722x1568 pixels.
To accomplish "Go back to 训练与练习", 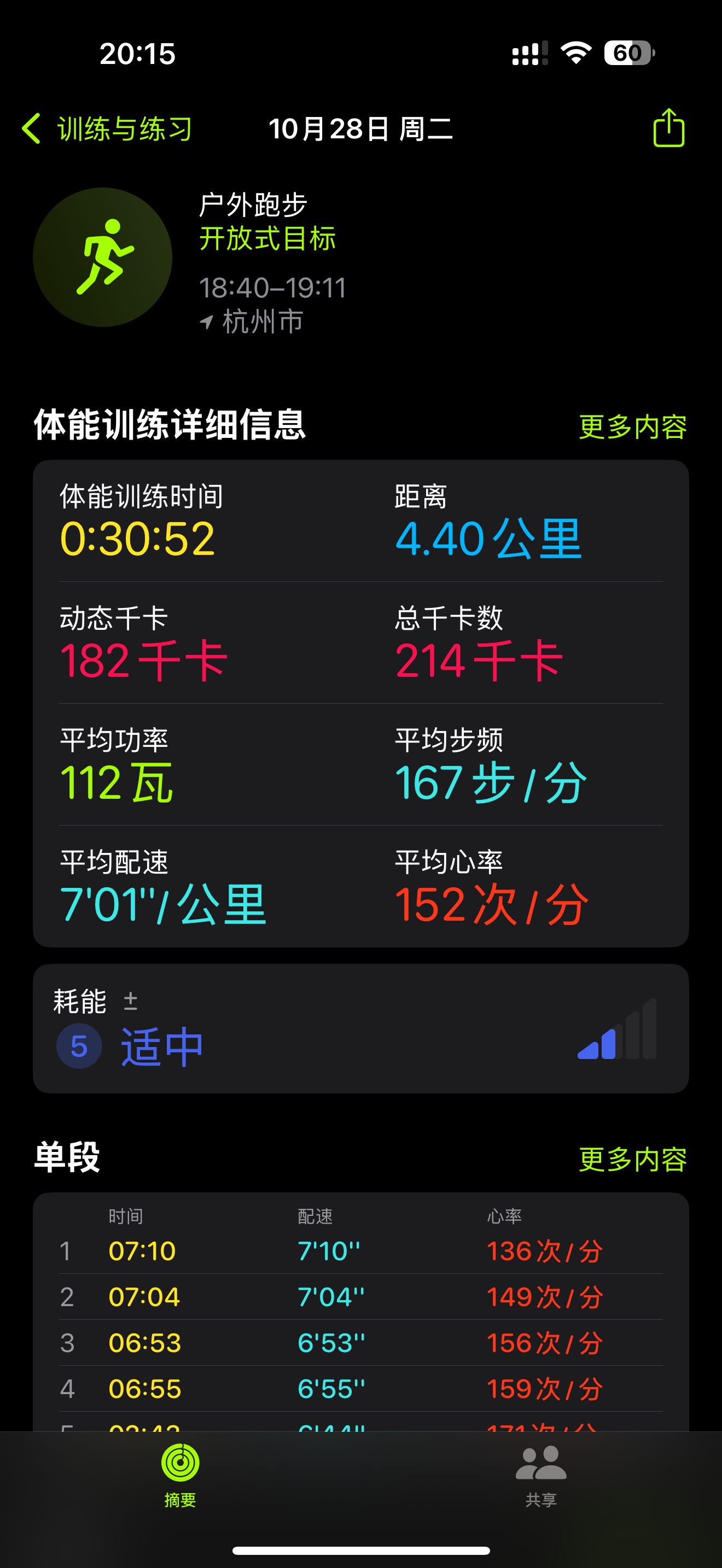I will pyautogui.click(x=107, y=128).
